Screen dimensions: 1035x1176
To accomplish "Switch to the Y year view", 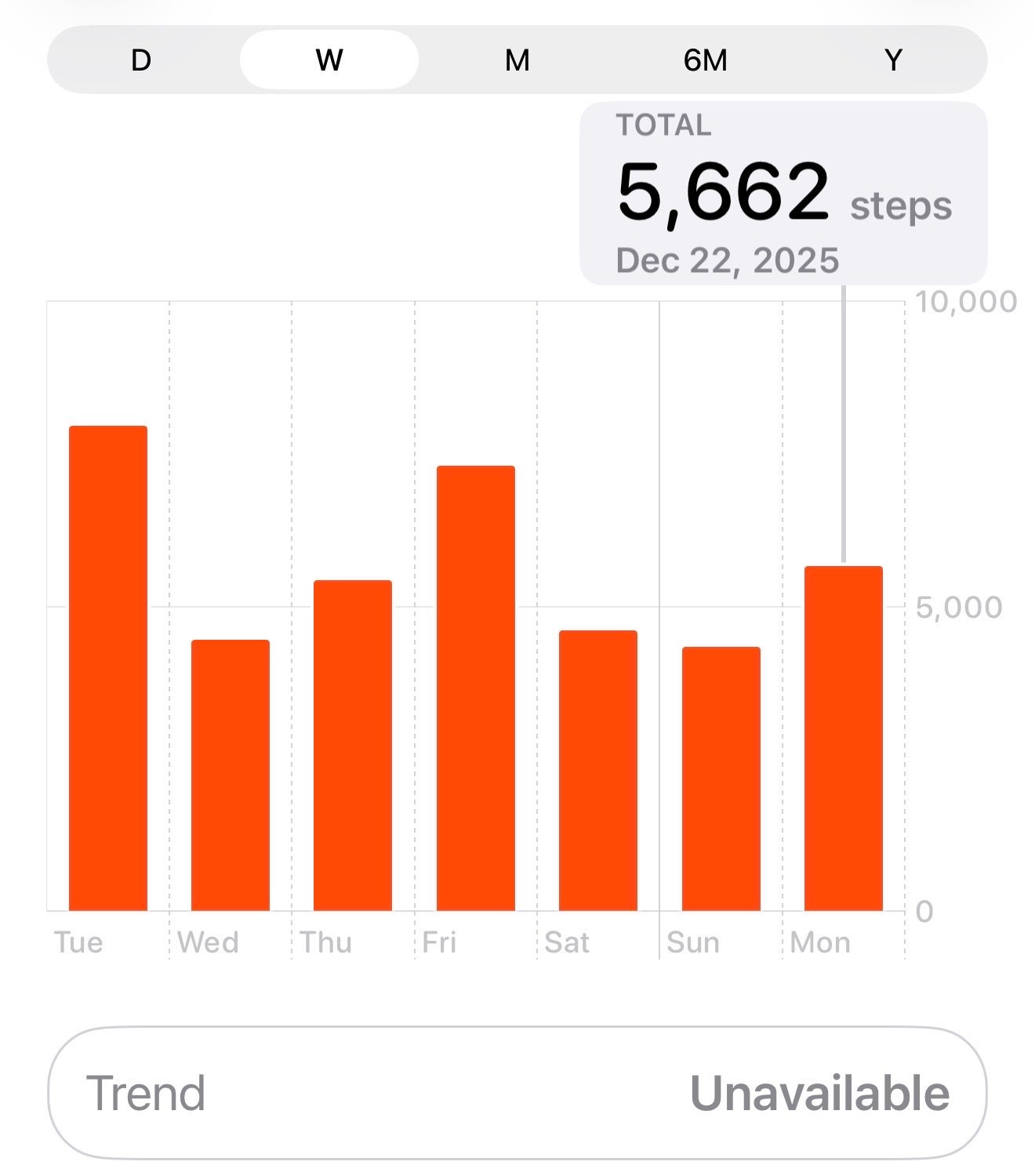I will click(x=893, y=60).
